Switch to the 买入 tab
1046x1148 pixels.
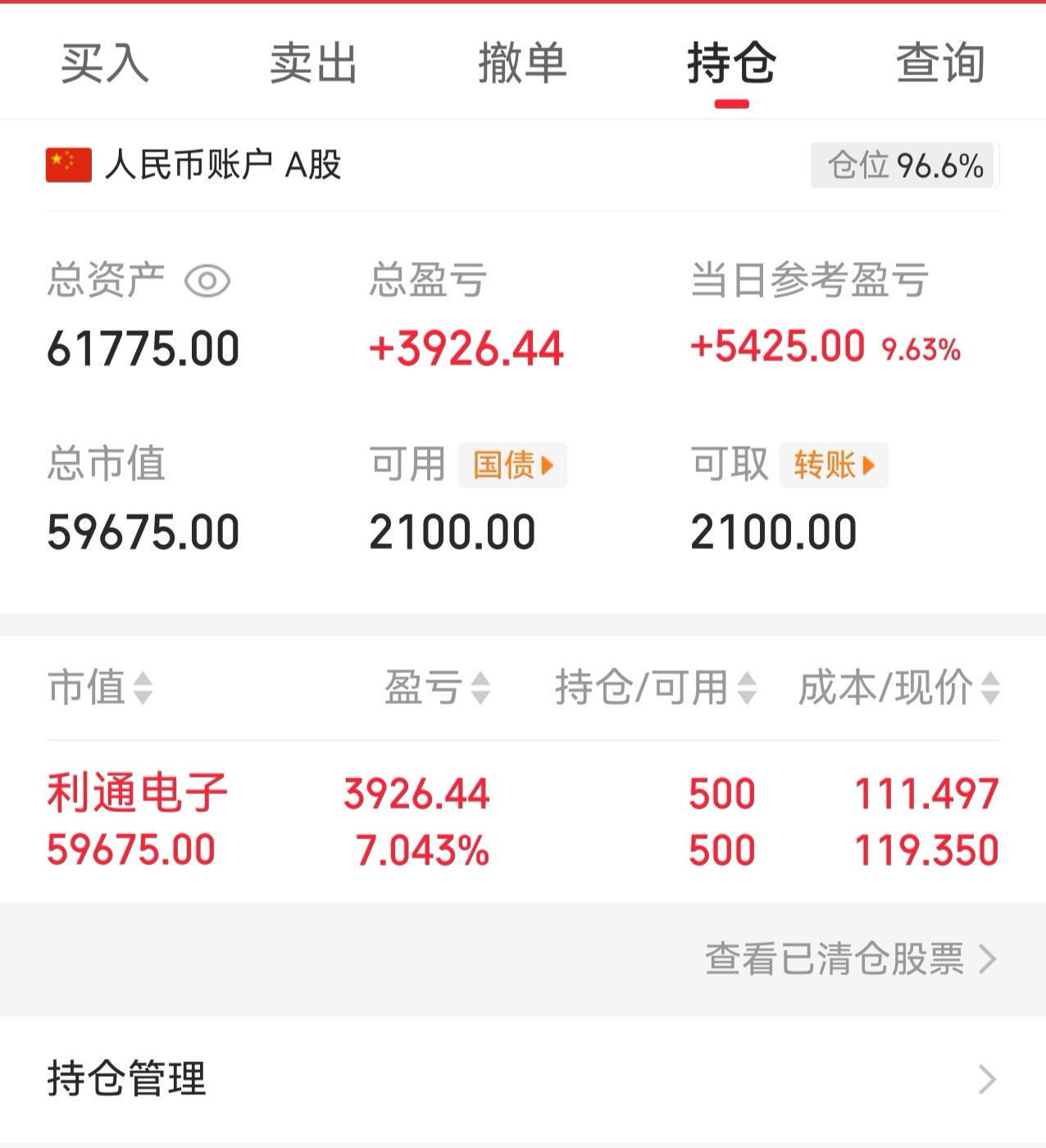click(x=105, y=63)
